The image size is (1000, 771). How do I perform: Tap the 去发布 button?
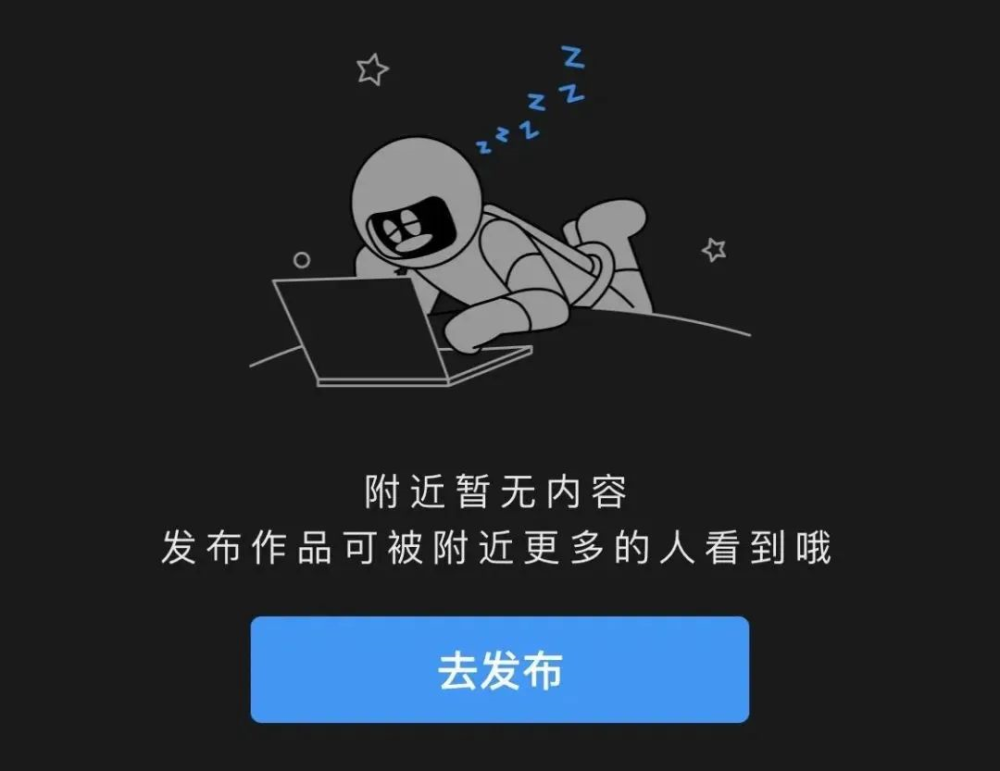[x=499, y=669]
